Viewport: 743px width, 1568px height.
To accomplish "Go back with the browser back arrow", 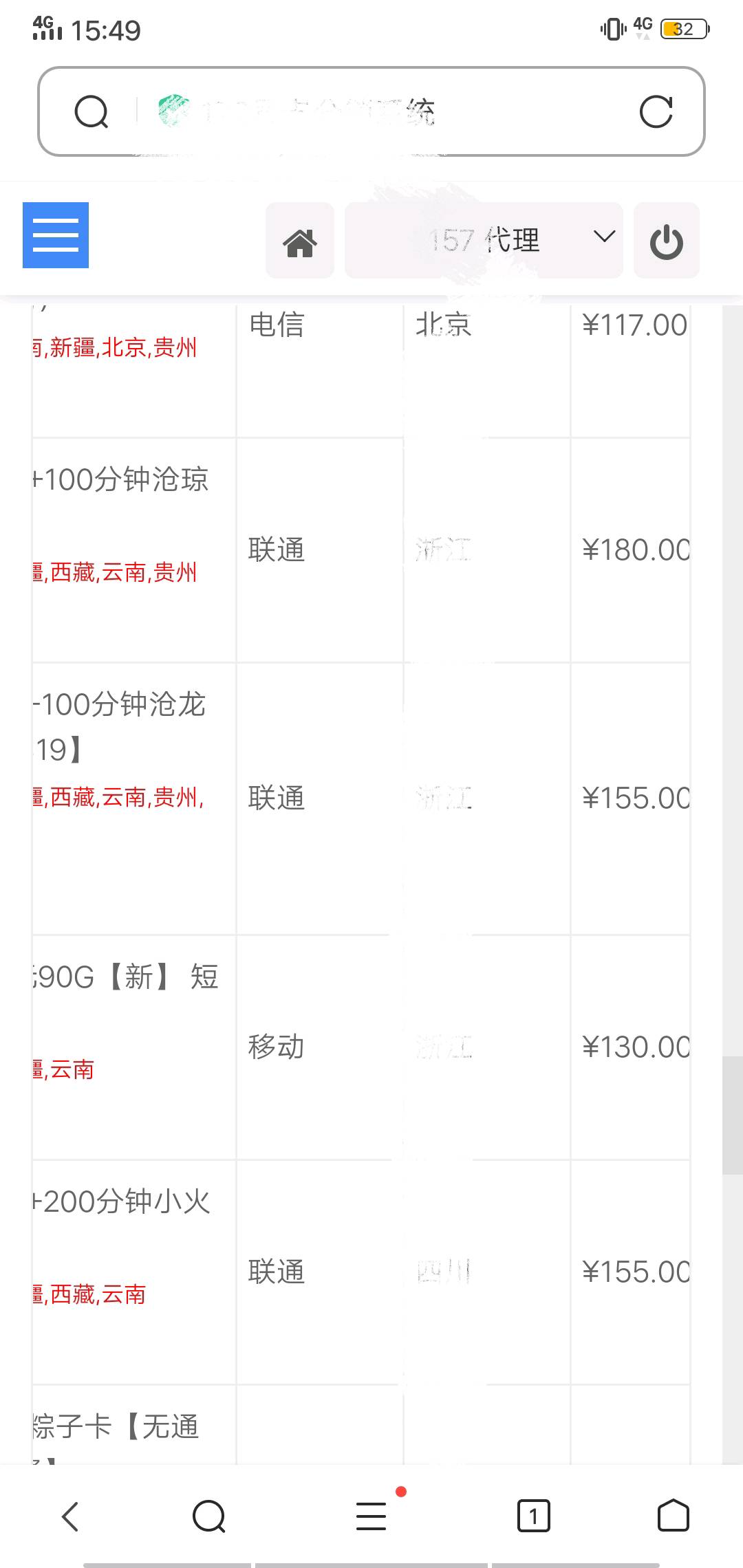I will pyautogui.click(x=71, y=1516).
